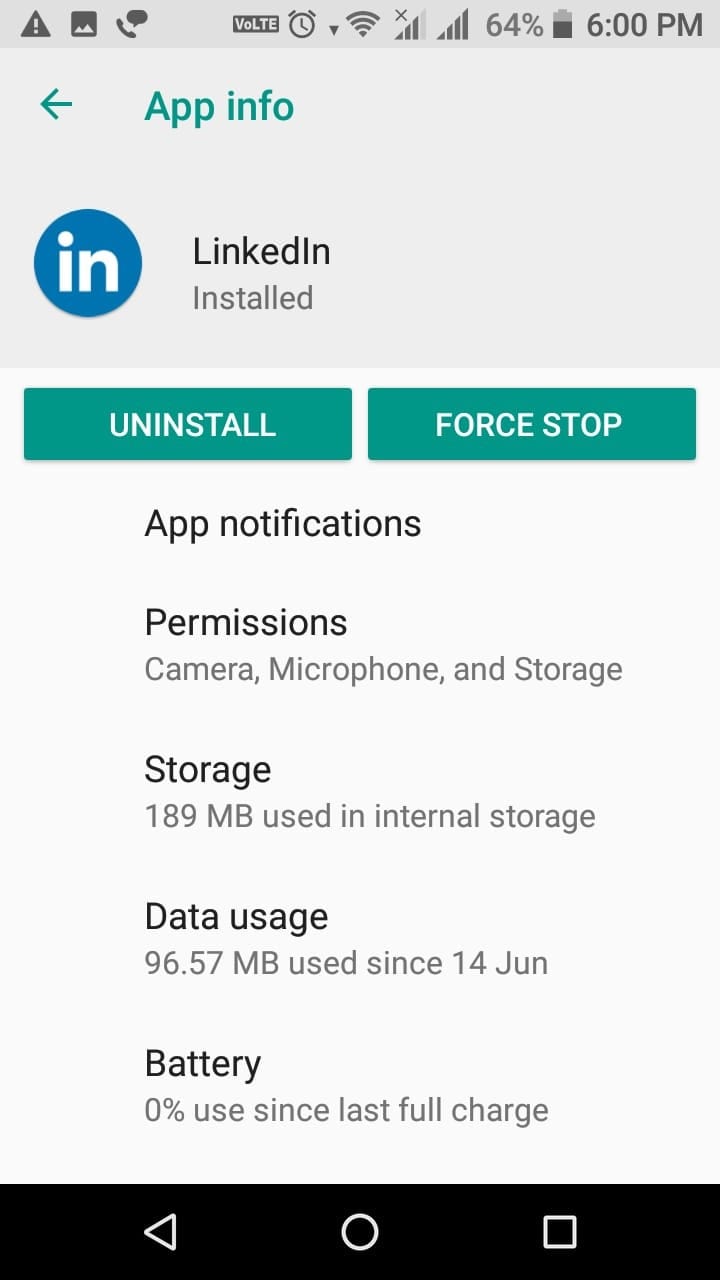The height and width of the screenshot is (1280, 720).
Task: Open App notifications settings
Action: click(283, 523)
